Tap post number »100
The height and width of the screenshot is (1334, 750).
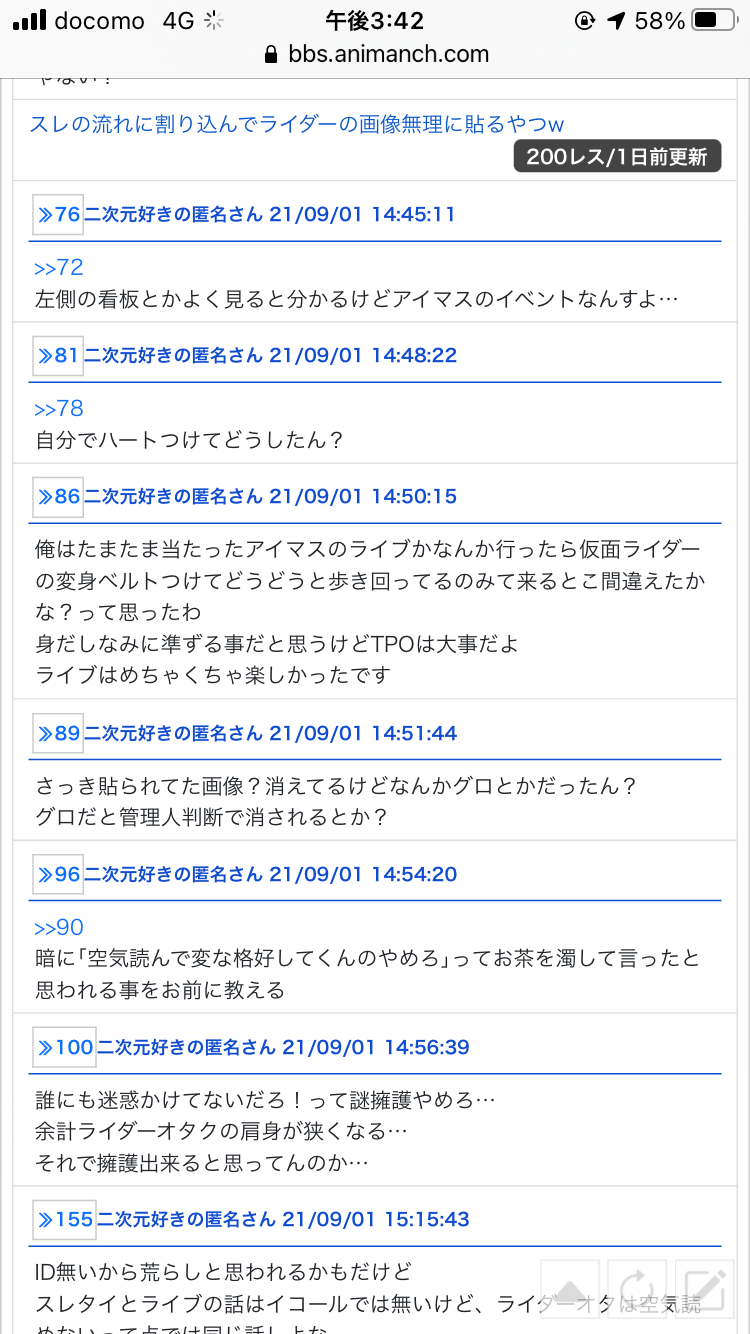click(64, 1047)
